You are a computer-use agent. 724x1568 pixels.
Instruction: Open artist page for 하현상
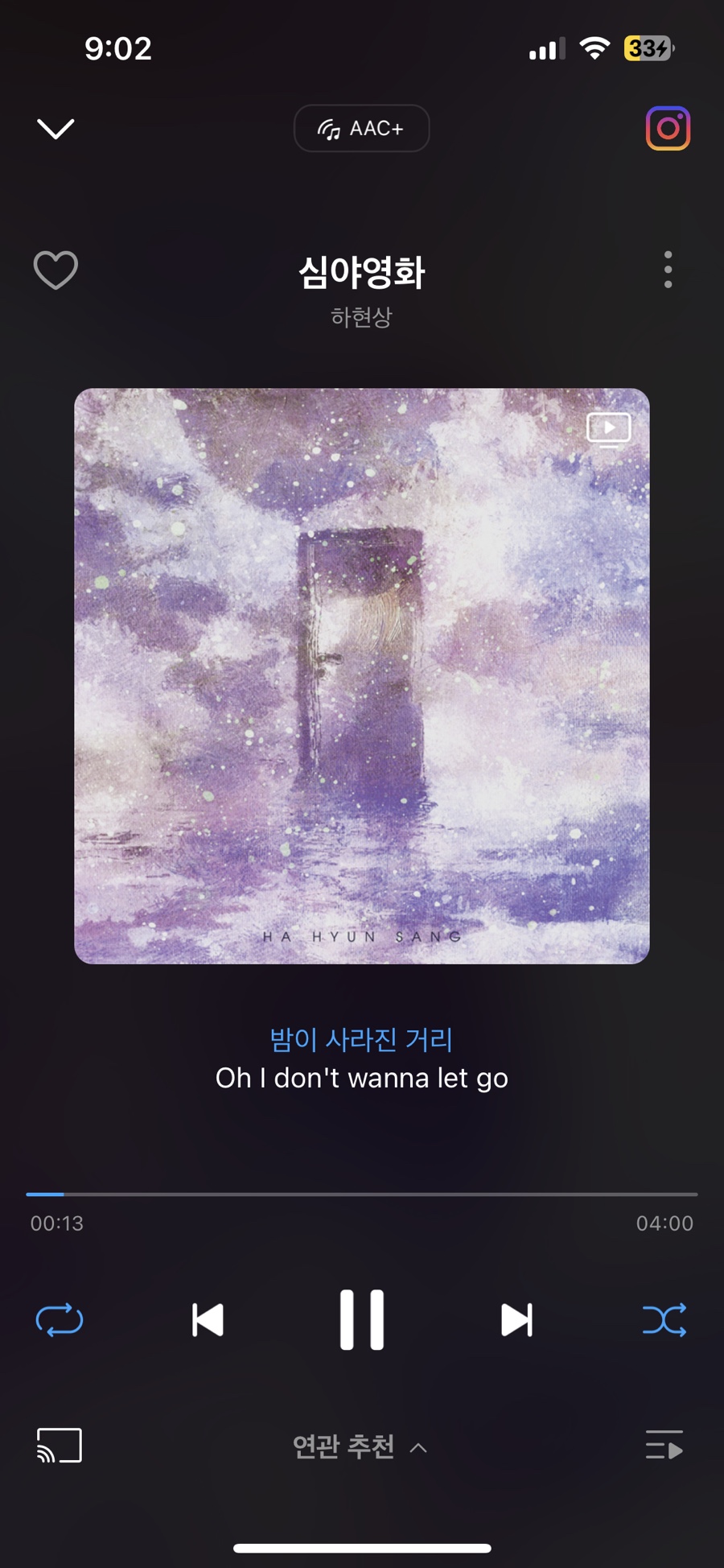click(361, 317)
